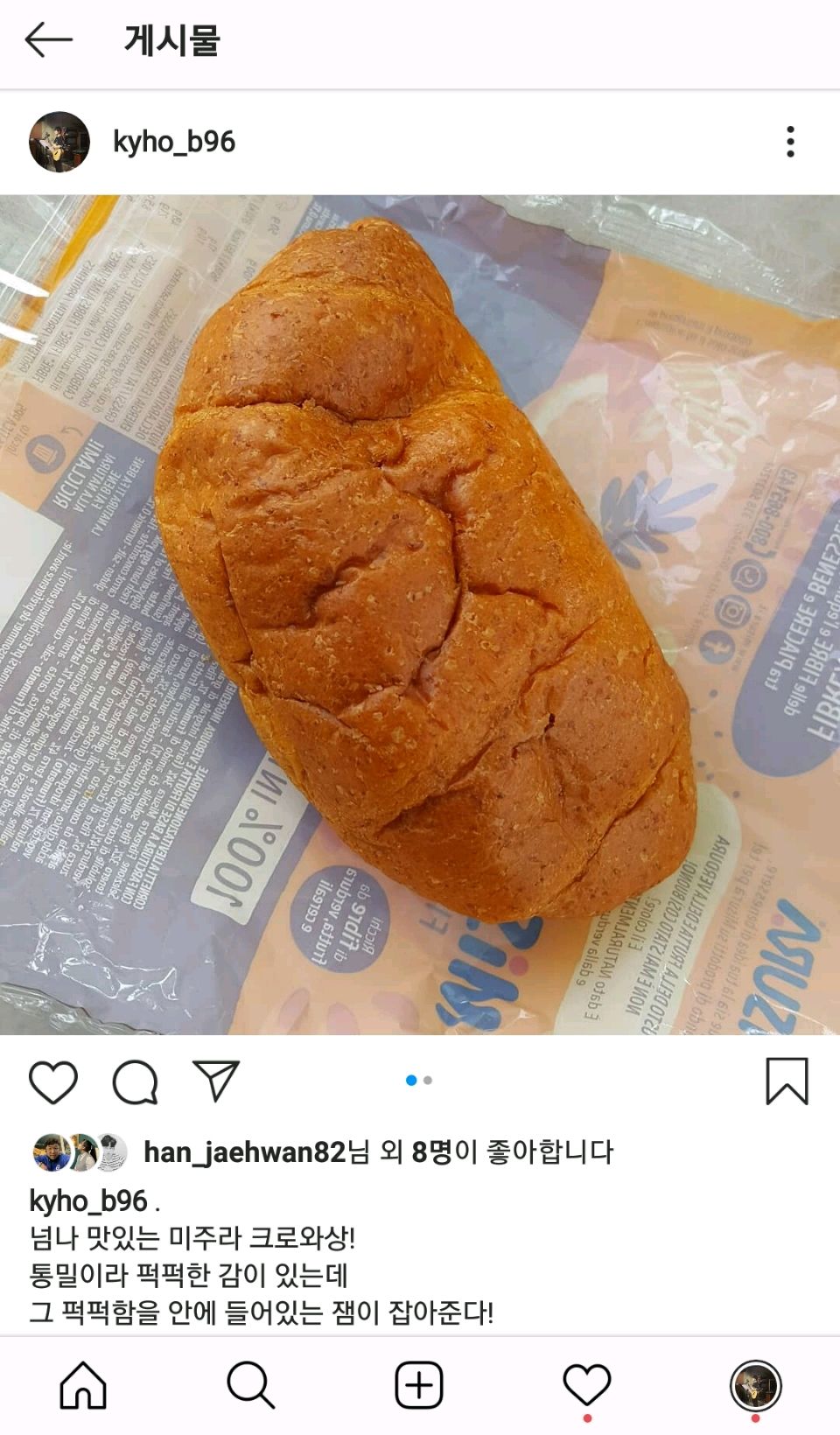Like the croissant post with heart icon
The width and height of the screenshot is (840, 1435).
[x=53, y=1081]
